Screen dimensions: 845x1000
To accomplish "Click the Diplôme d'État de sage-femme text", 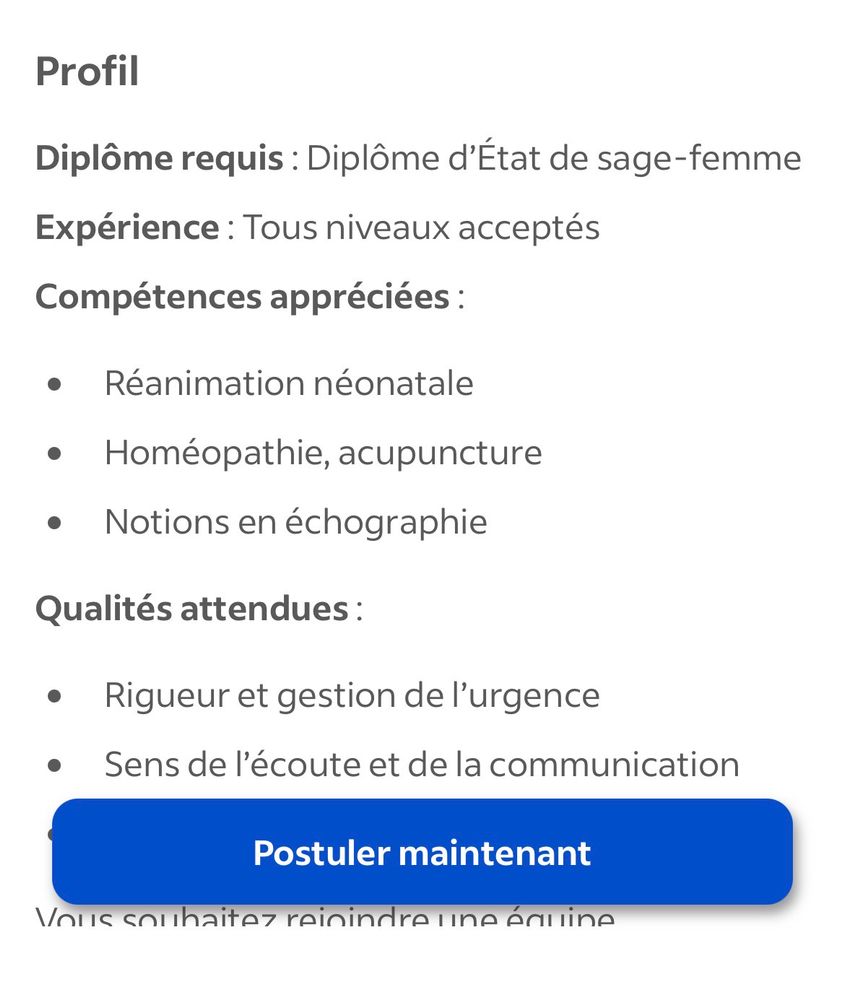I will point(553,157).
